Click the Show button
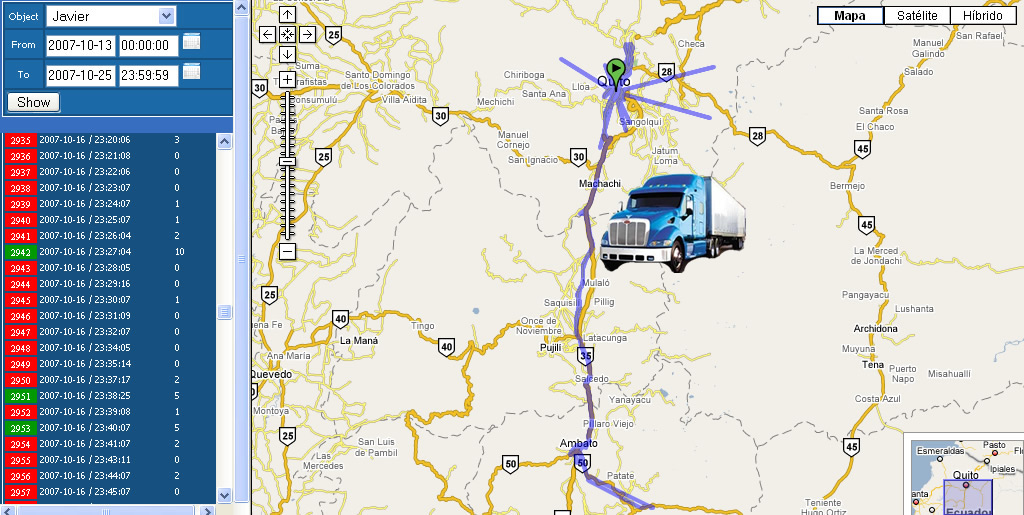Image resolution: width=1024 pixels, height=515 pixels. point(33,102)
